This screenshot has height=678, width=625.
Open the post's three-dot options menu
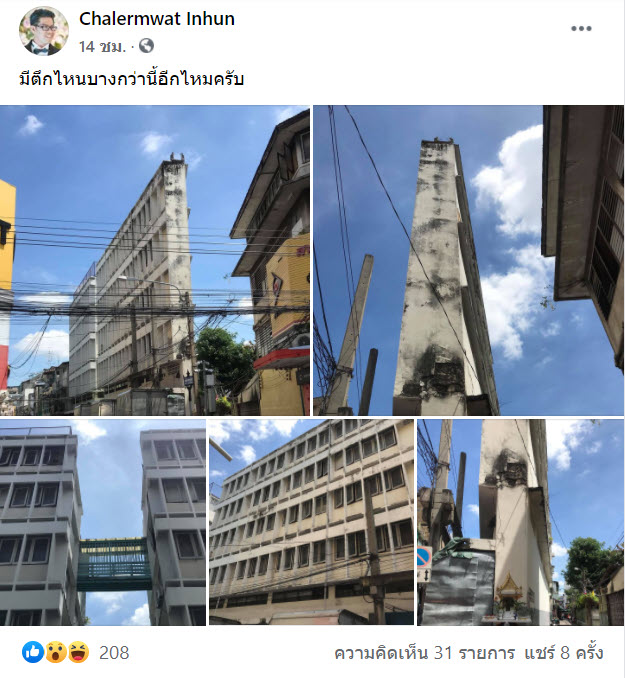pyautogui.click(x=581, y=29)
